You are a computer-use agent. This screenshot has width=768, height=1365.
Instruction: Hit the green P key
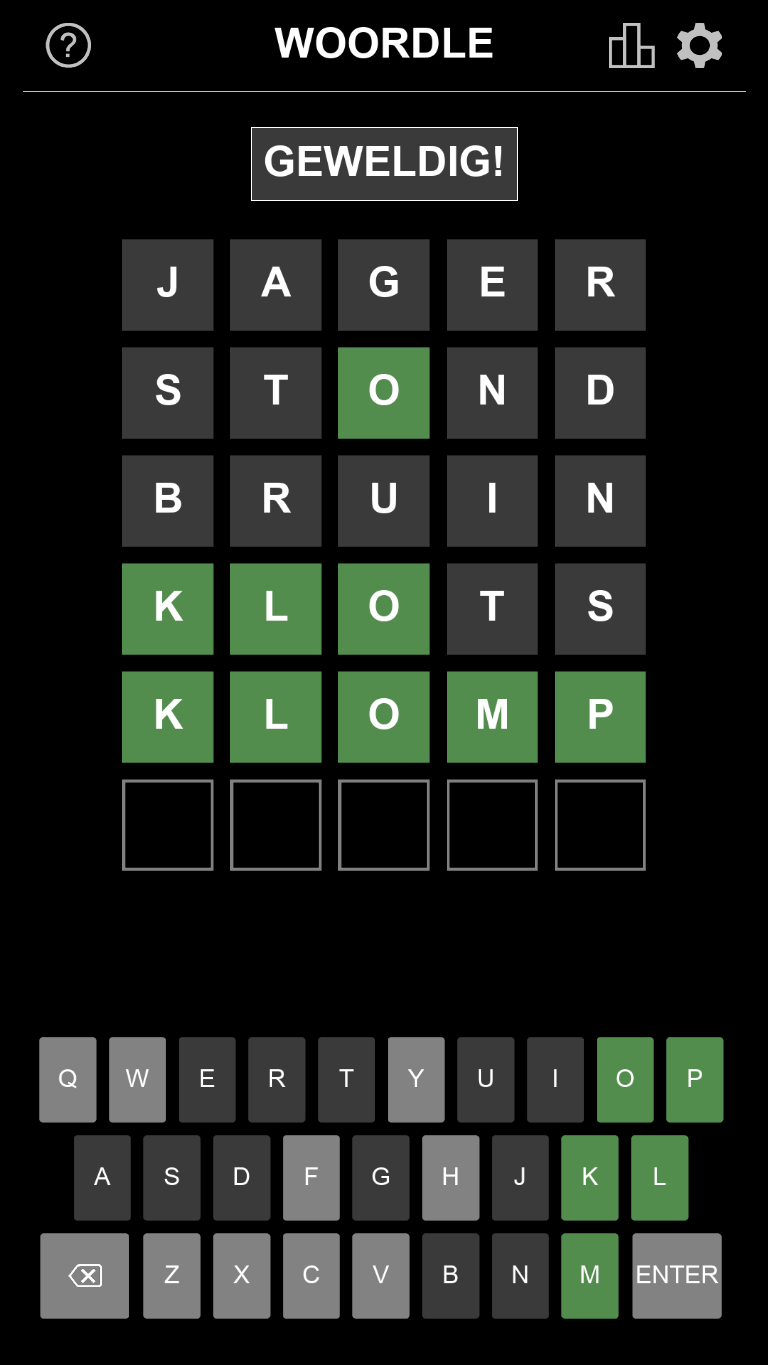tap(694, 1079)
